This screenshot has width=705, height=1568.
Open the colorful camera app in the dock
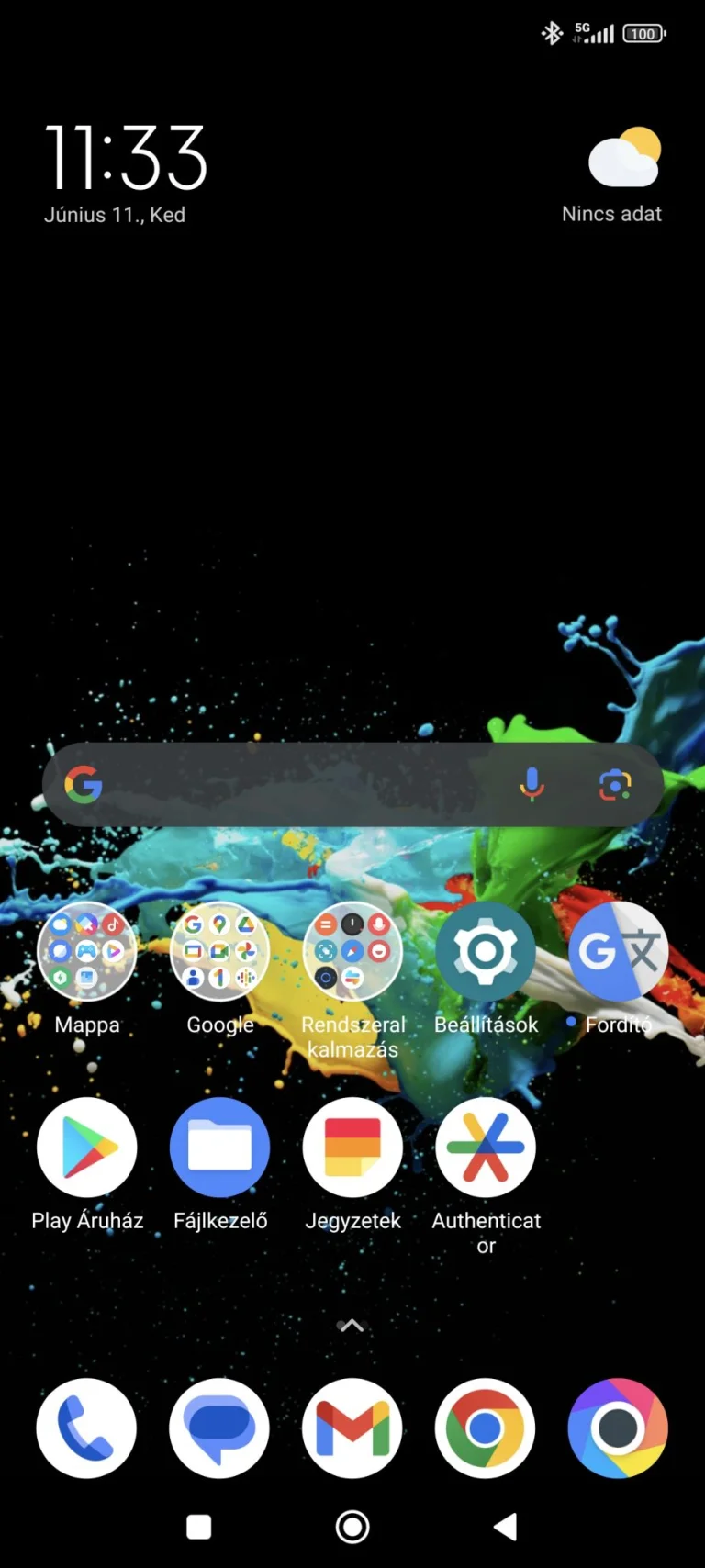(x=618, y=1428)
